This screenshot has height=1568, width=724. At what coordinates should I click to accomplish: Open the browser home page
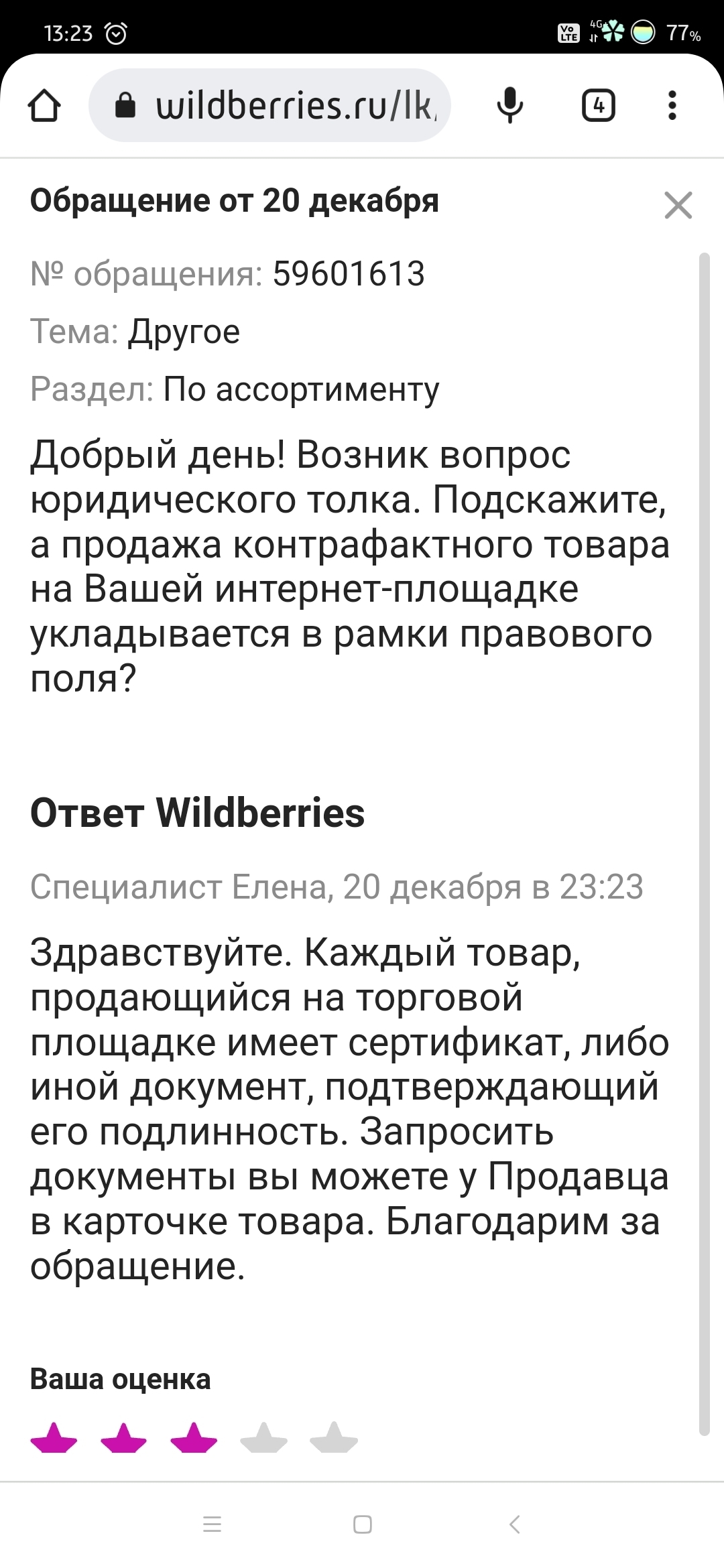[x=44, y=106]
